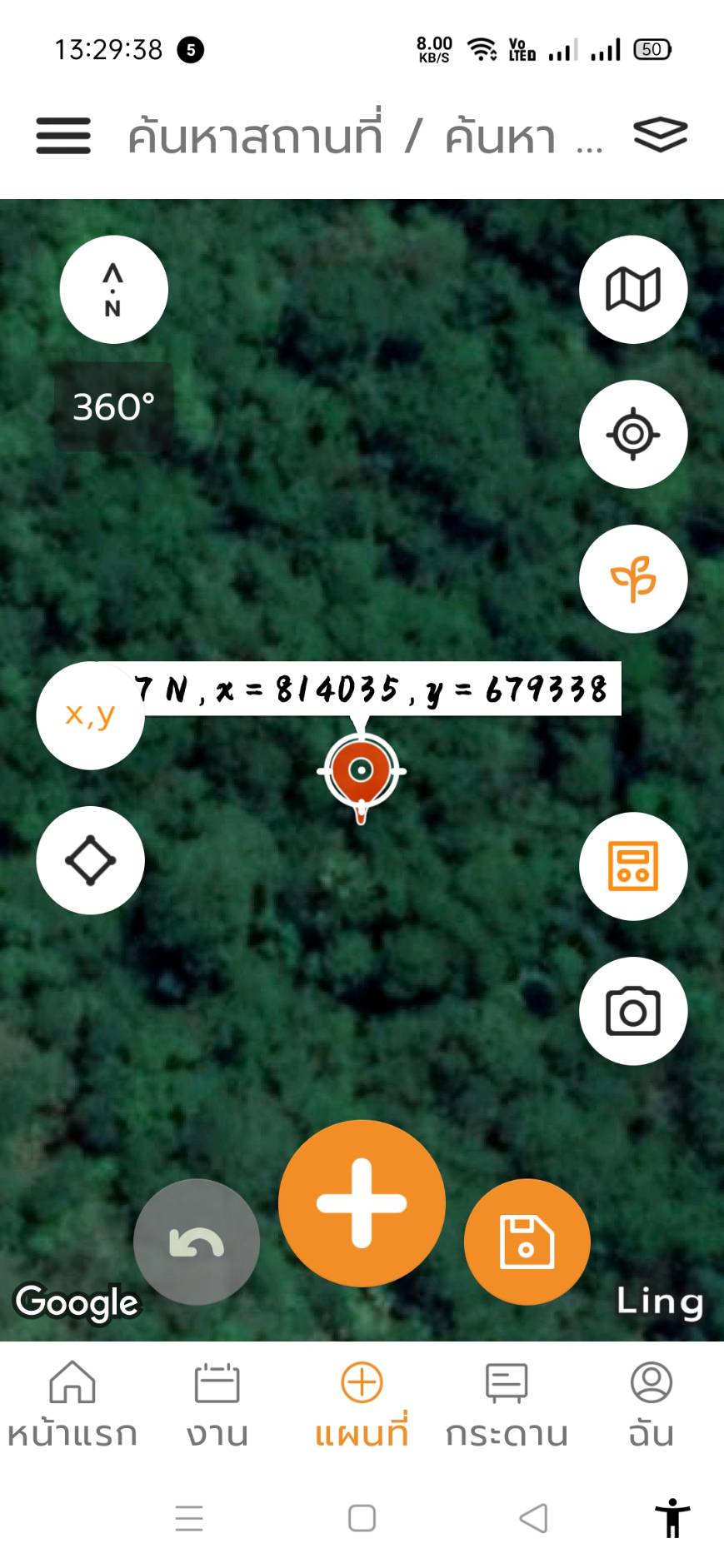724x1568 pixels.
Task: Open the folded map type button
Action: click(x=633, y=289)
